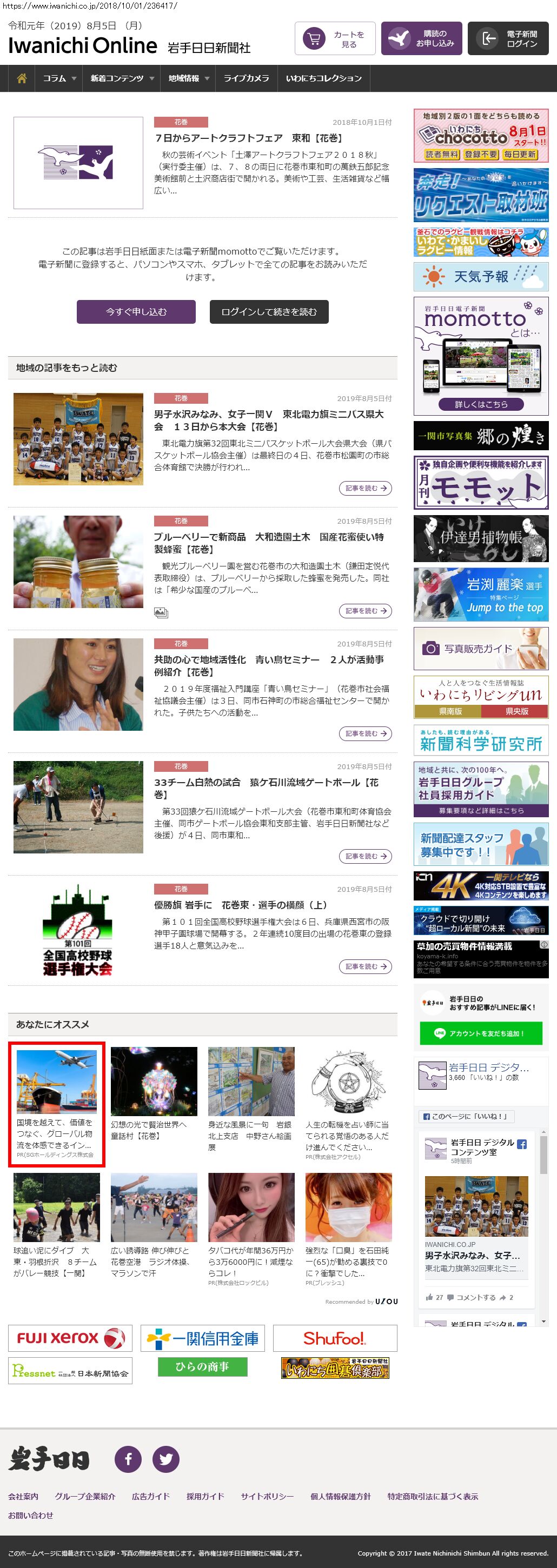Open the 天気予報 weather banner

tap(480, 277)
